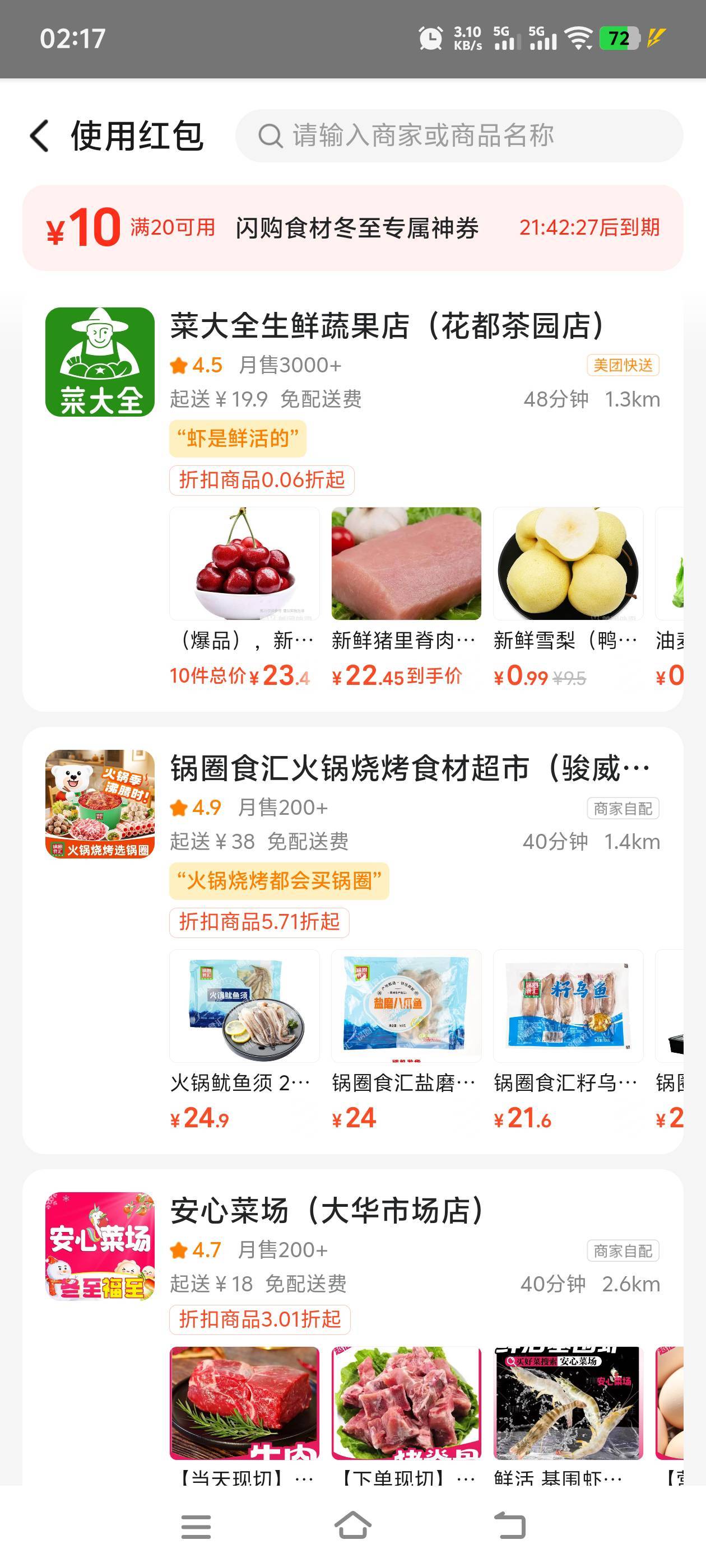Open 菜大全生鲜蔬果店 store
Screen dimensions: 706x1568
click(386, 326)
